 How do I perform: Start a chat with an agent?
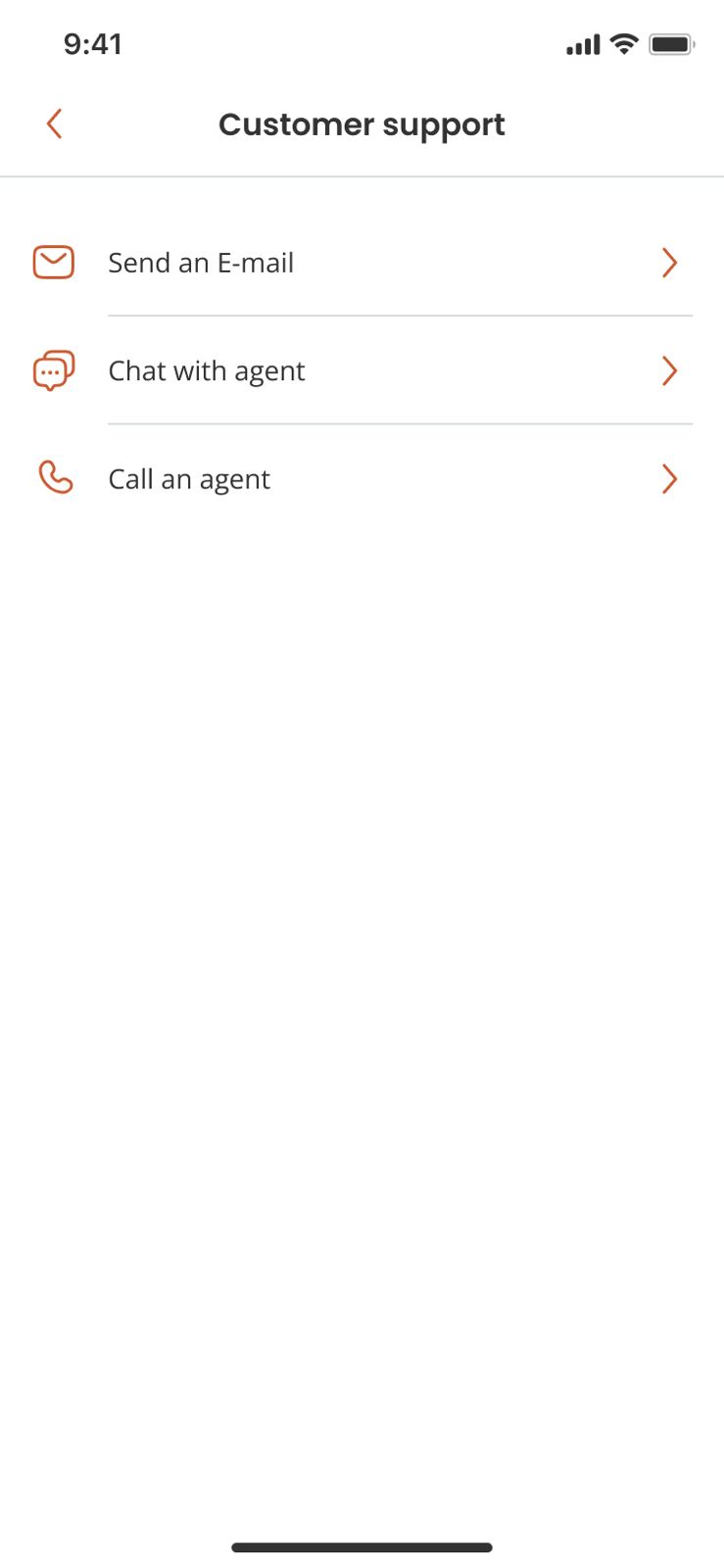(207, 370)
